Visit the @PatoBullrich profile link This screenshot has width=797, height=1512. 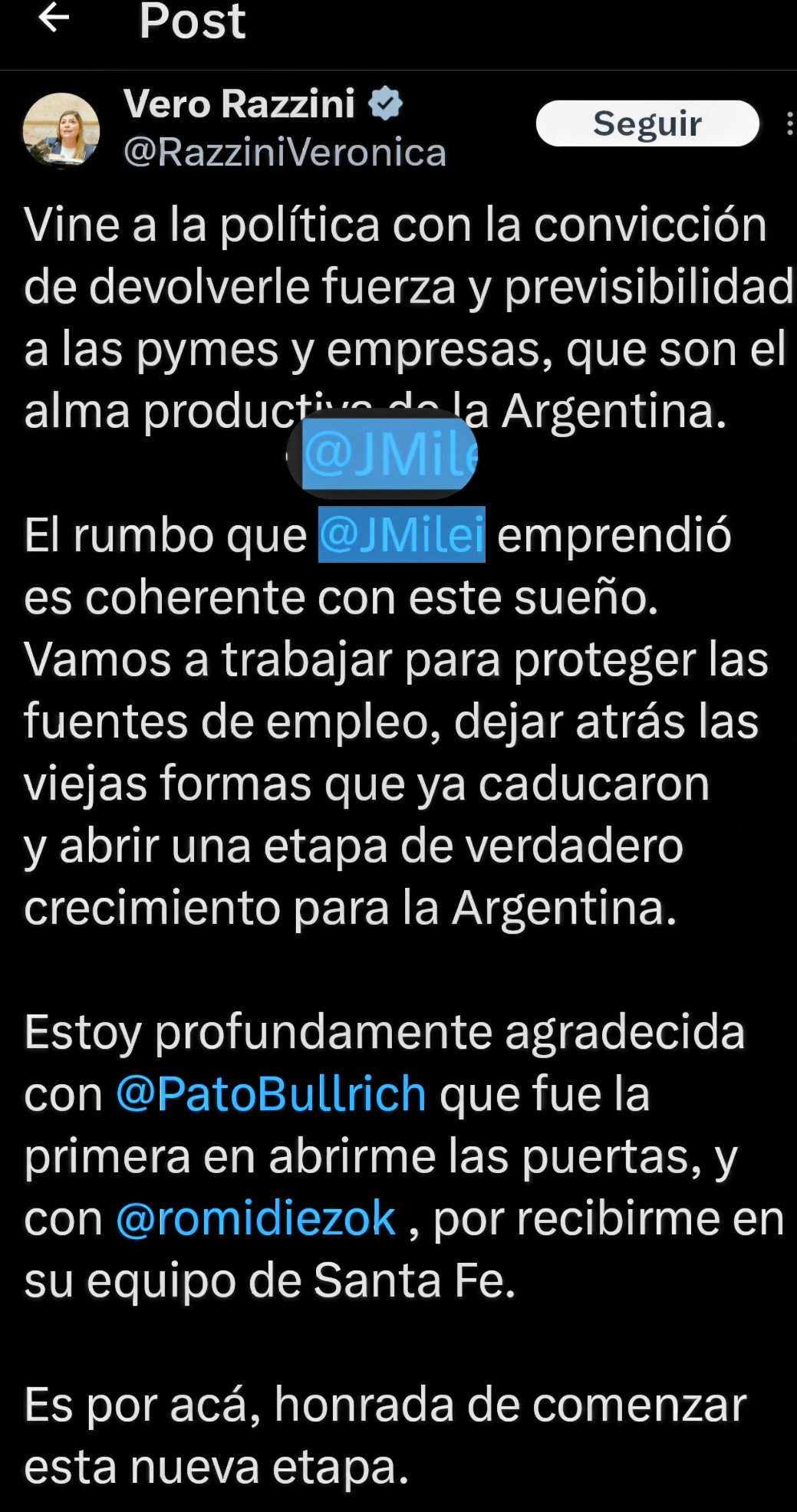point(271,1094)
